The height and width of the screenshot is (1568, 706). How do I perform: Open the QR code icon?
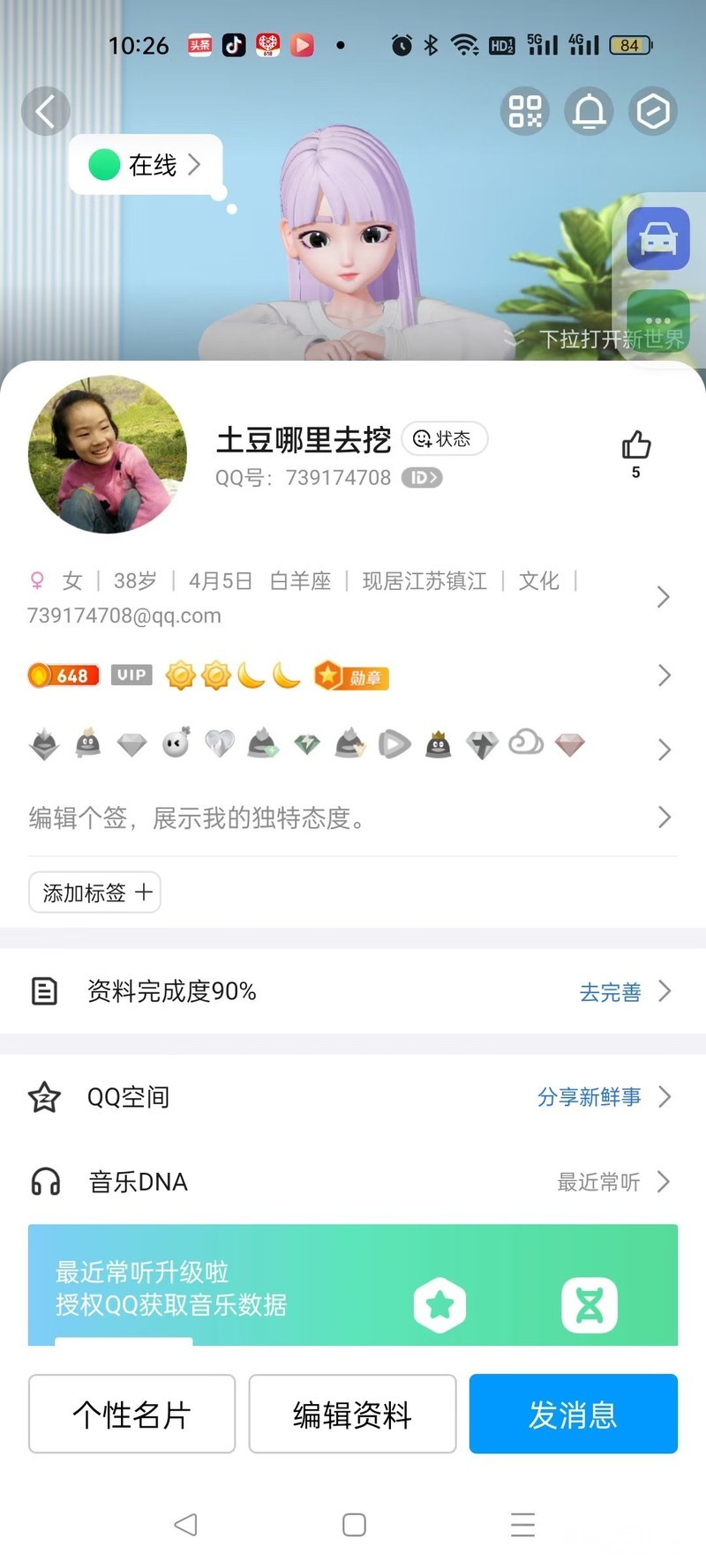point(525,111)
